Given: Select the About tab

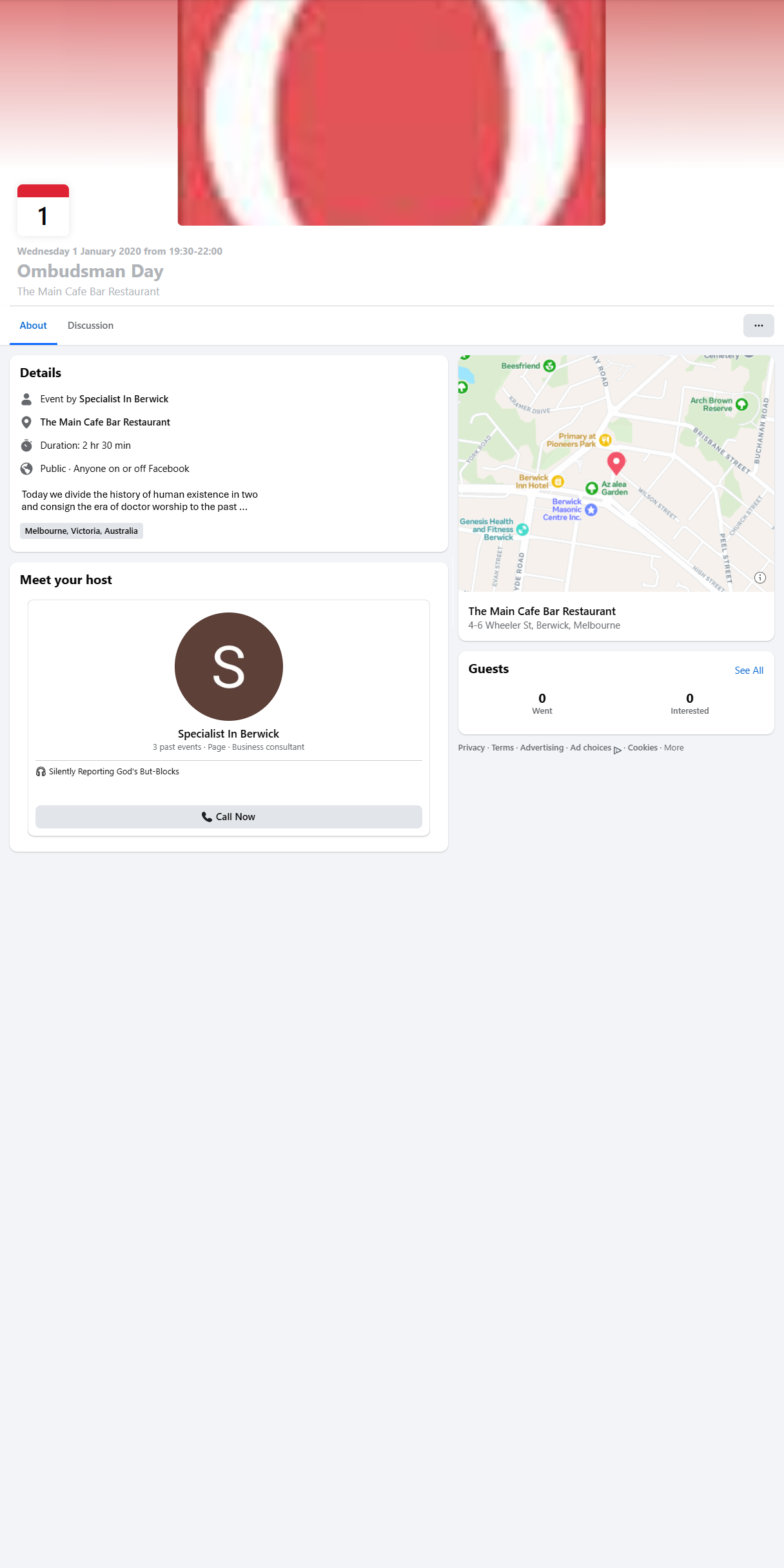Looking at the screenshot, I should pyautogui.click(x=33, y=326).
